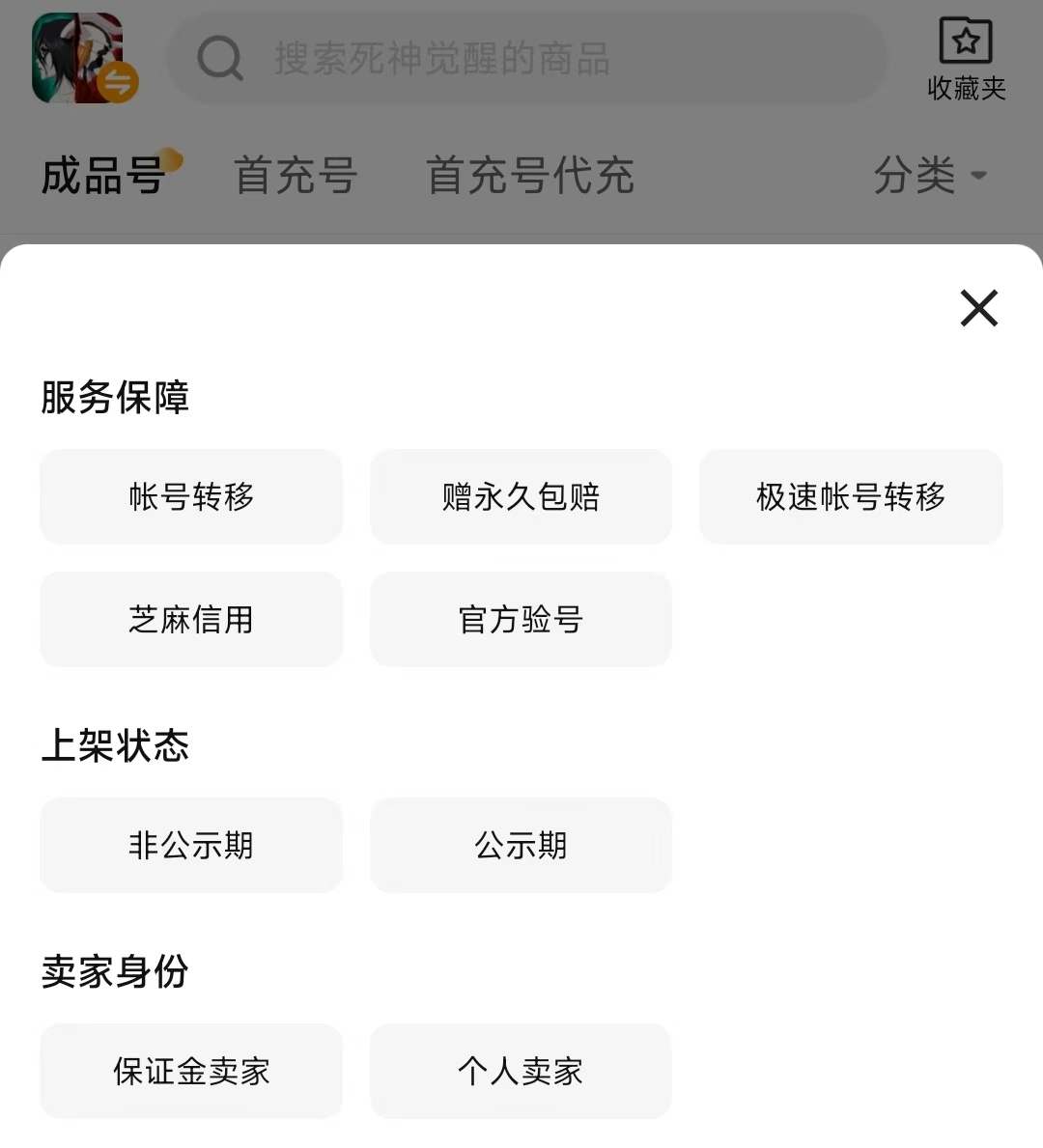
Task: Select the 赠永久包赔 filter chip
Action: click(521, 496)
